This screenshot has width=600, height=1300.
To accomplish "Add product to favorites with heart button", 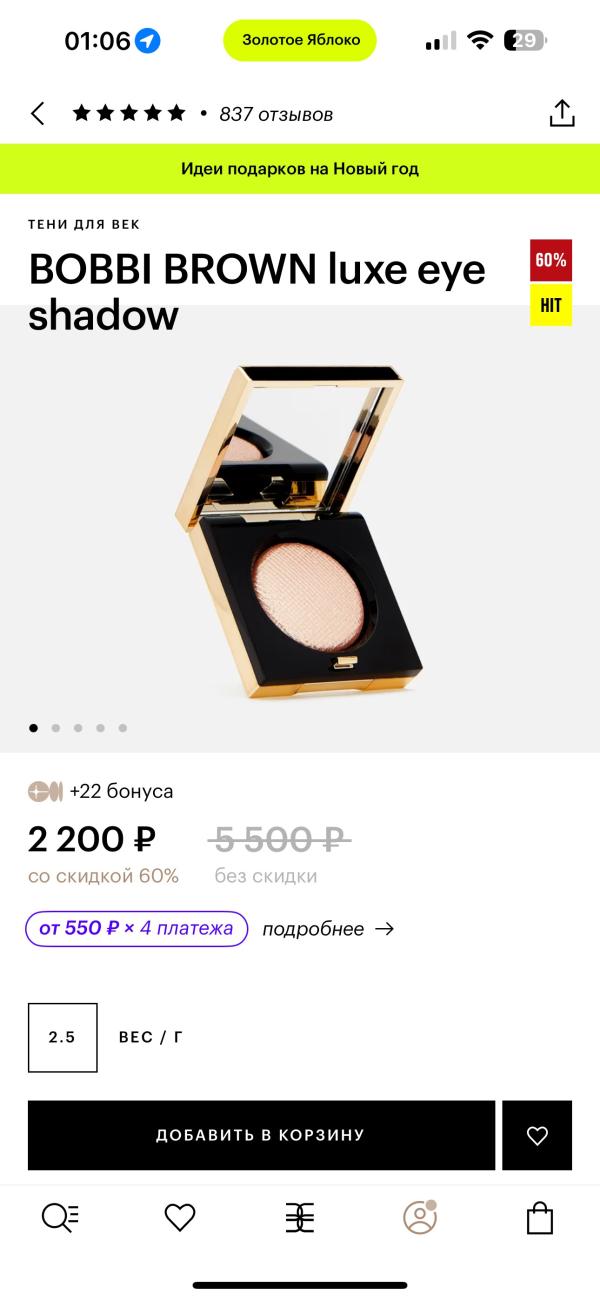I will pyautogui.click(x=537, y=1135).
